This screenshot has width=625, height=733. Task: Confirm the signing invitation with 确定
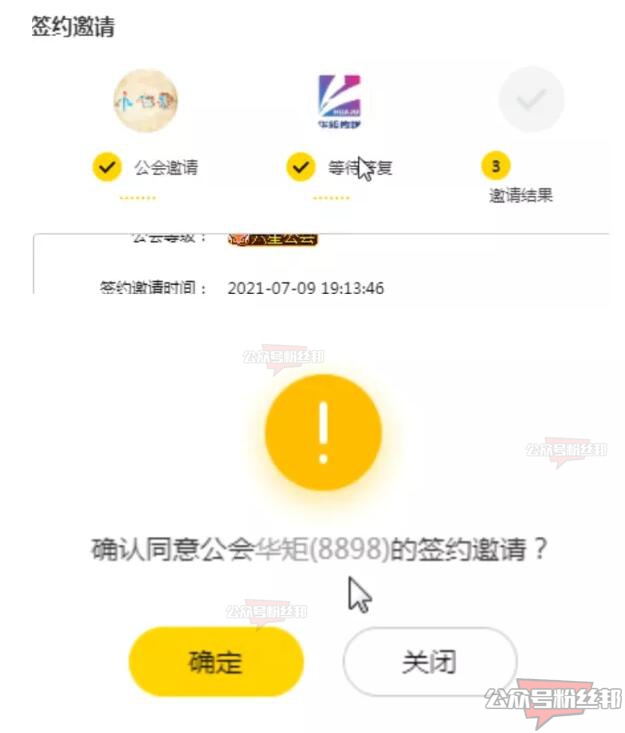pos(215,661)
